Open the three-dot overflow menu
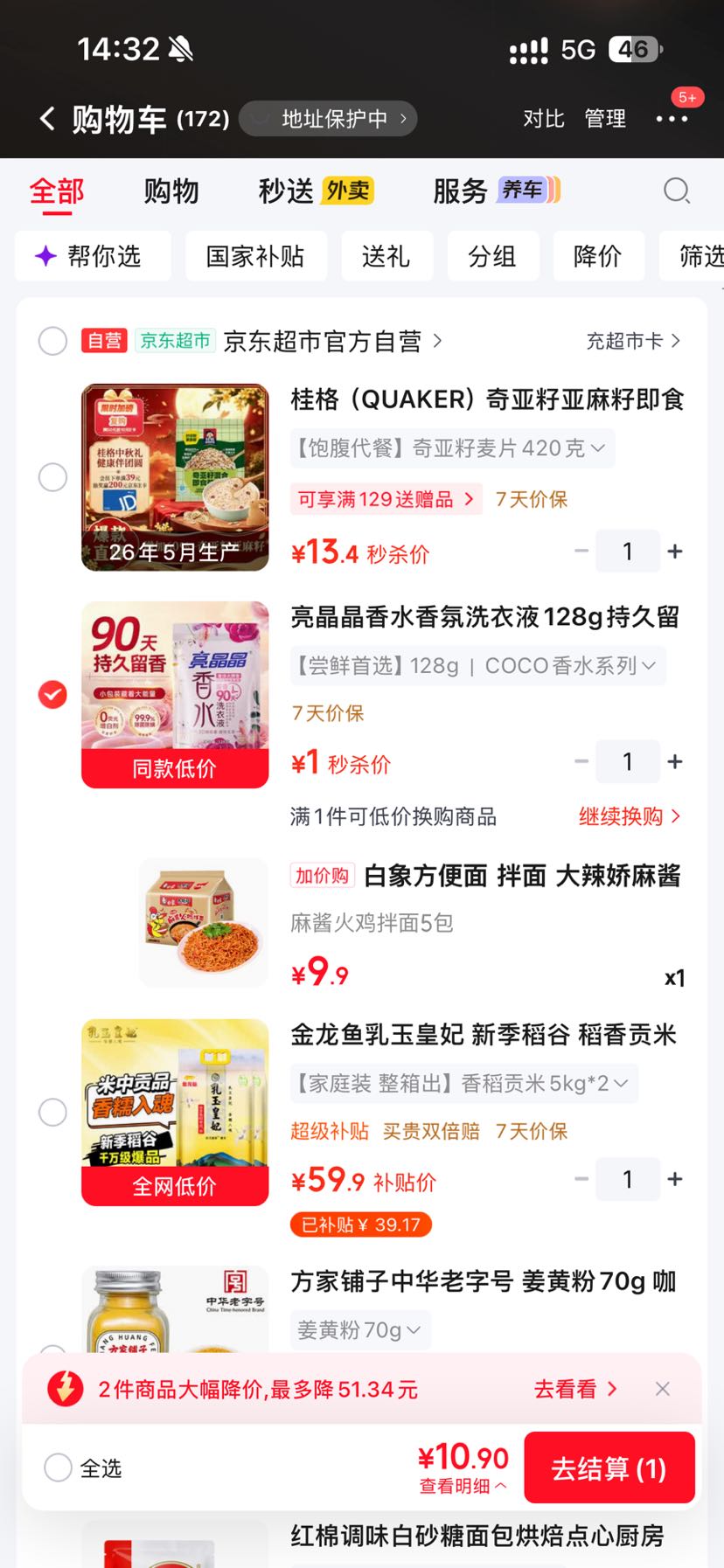The width and height of the screenshot is (724, 1568). click(672, 119)
